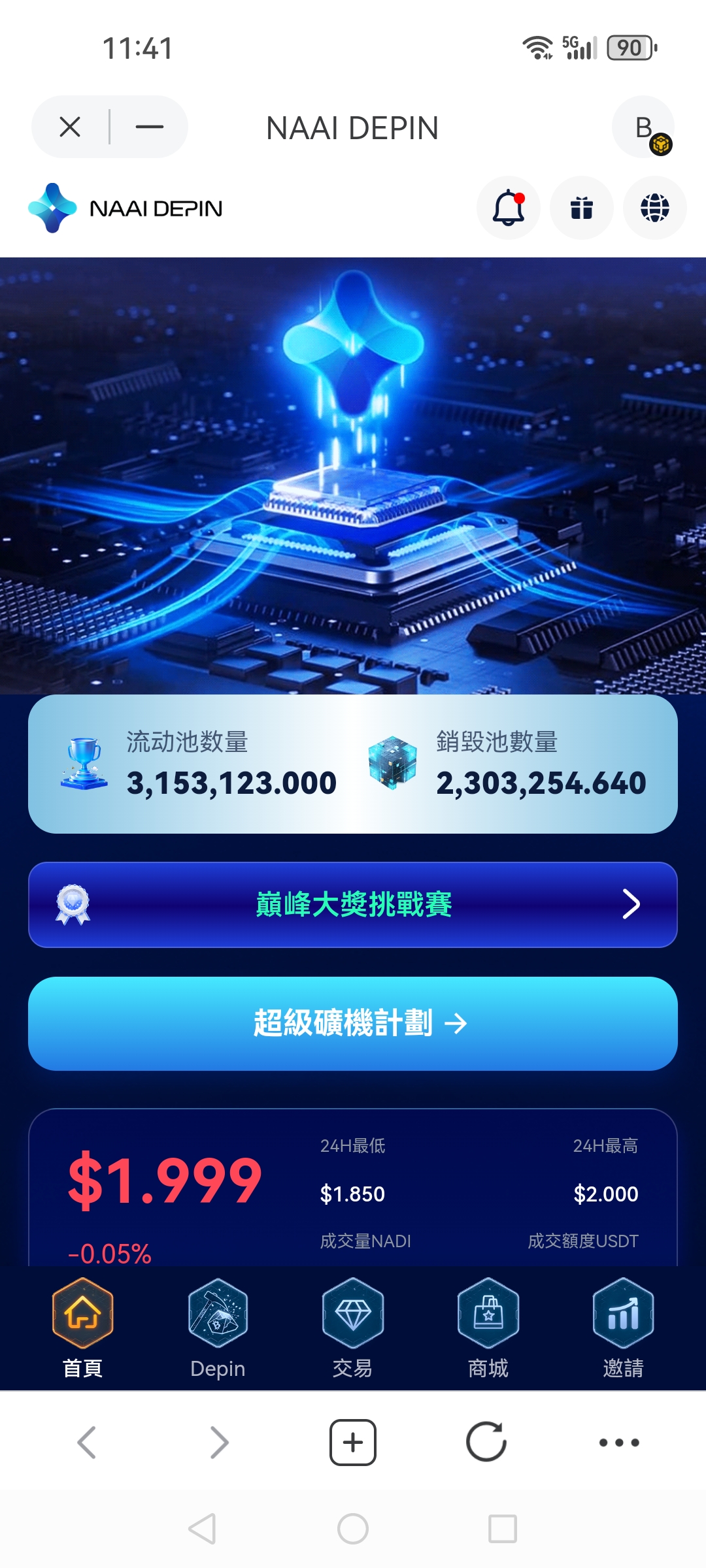The width and height of the screenshot is (706, 1568).
Task: Open 超級礦機計劃 super miner plan
Action: [353, 1023]
